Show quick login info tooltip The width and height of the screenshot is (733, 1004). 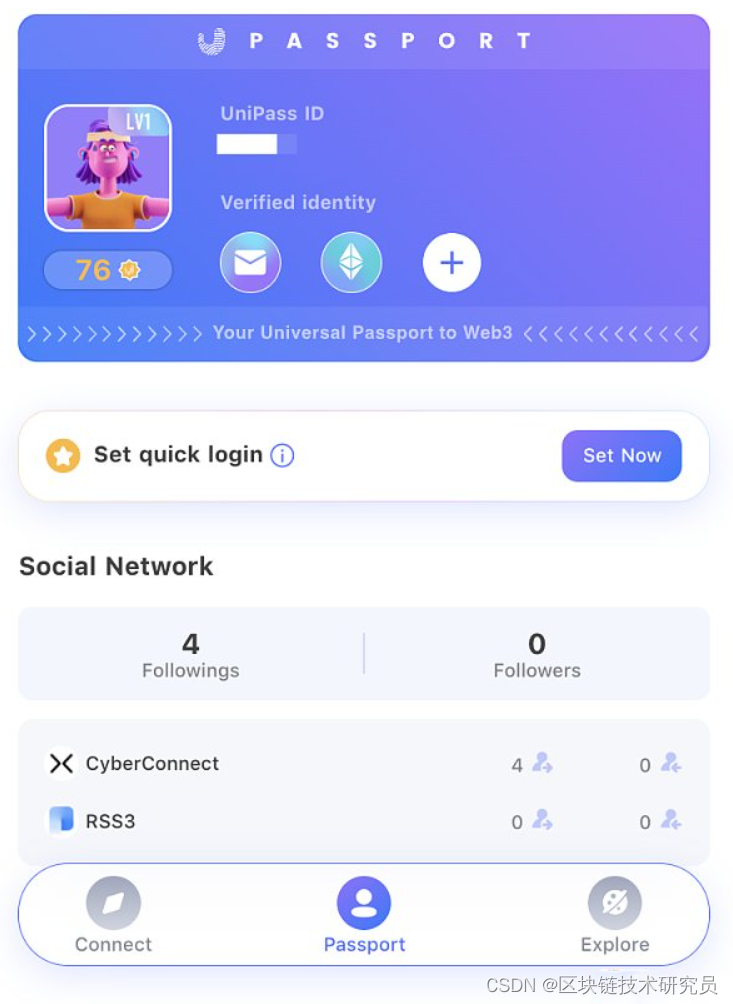283,456
